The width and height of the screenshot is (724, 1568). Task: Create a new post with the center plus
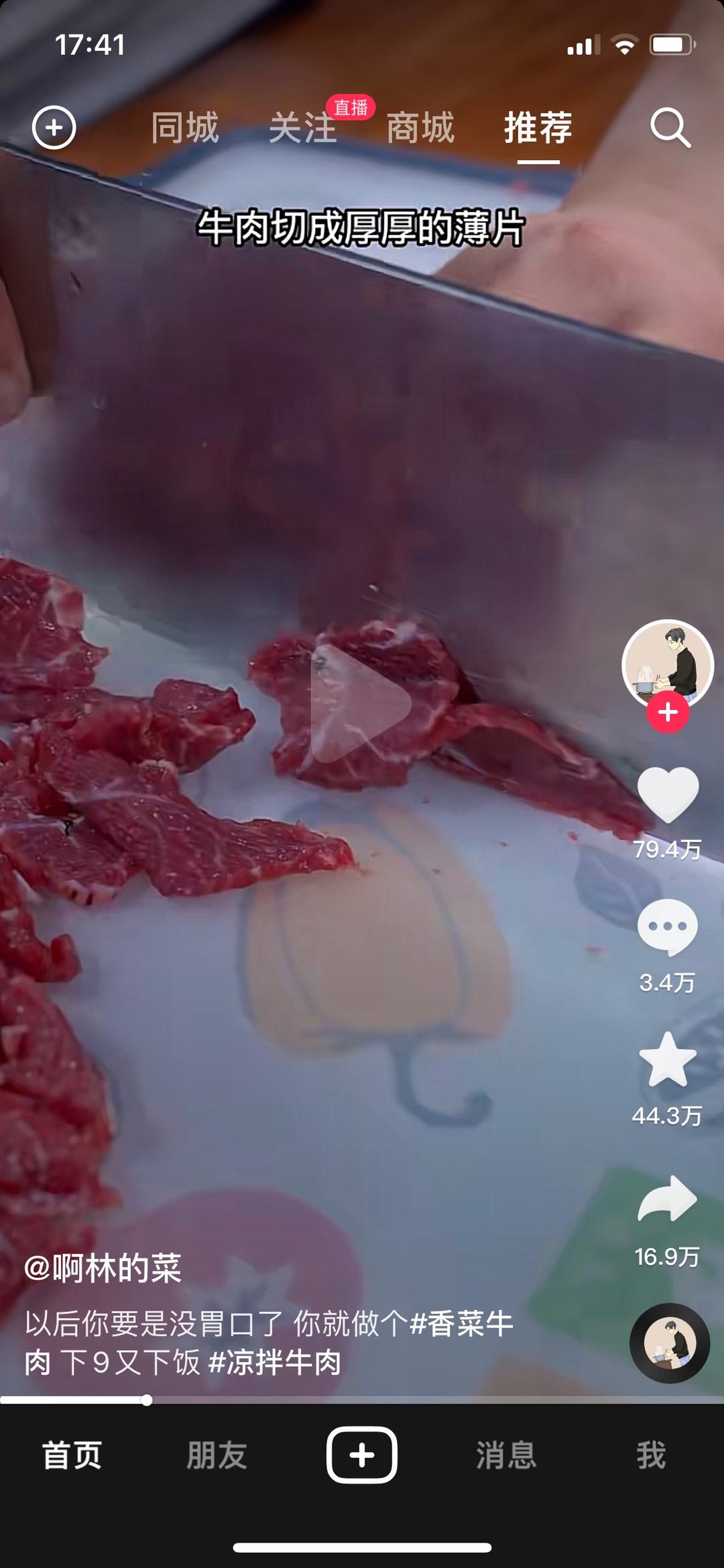tap(362, 1455)
